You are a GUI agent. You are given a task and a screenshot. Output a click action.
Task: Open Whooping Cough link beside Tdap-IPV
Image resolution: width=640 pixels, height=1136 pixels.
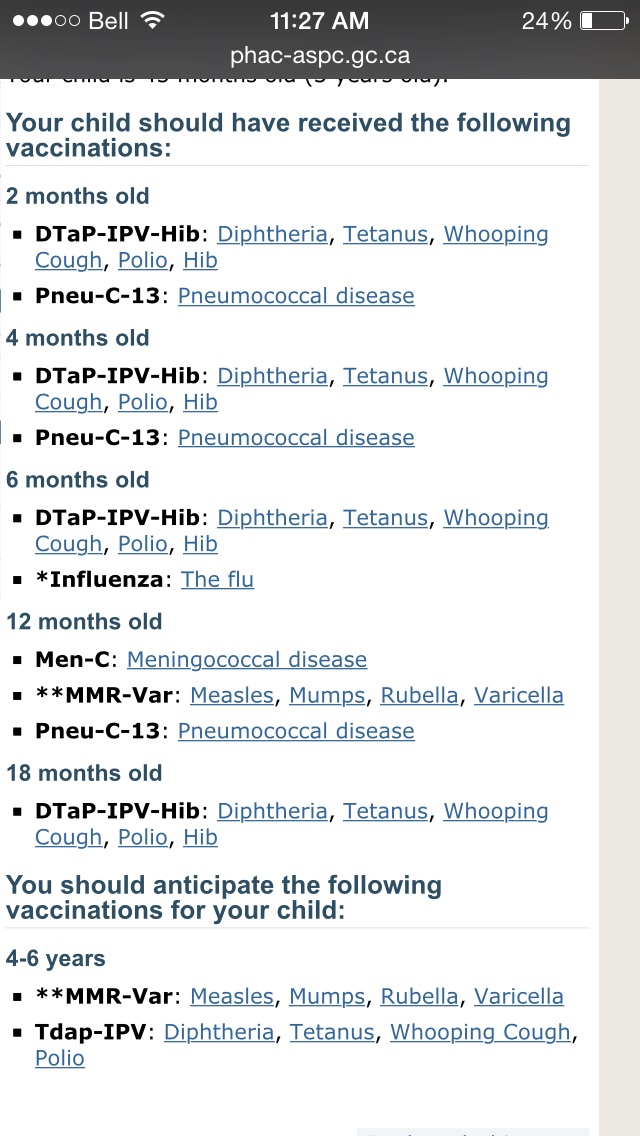coord(482,1032)
